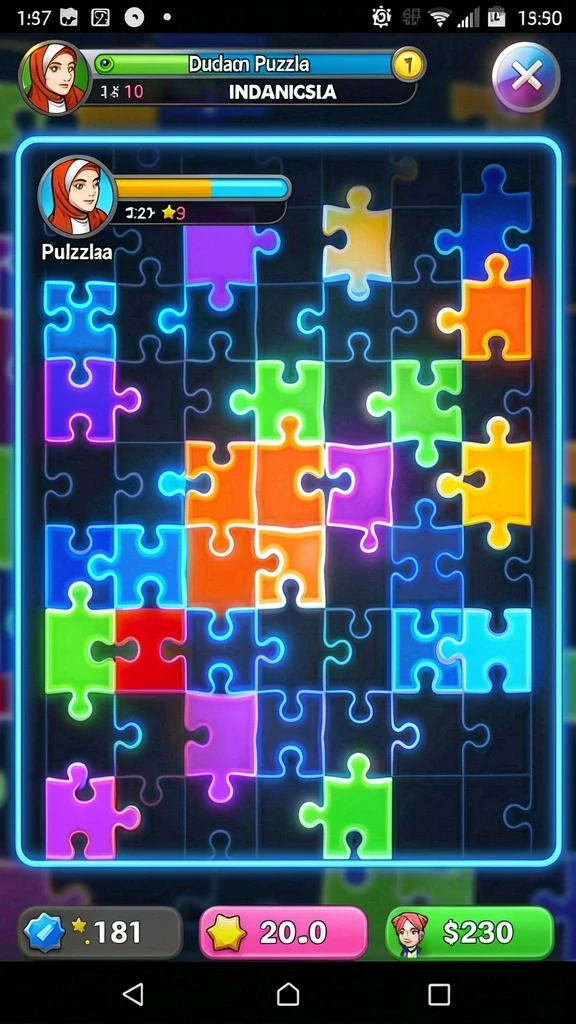576x1024 pixels.
Task: Open the green $230 cash button
Action: click(x=470, y=932)
